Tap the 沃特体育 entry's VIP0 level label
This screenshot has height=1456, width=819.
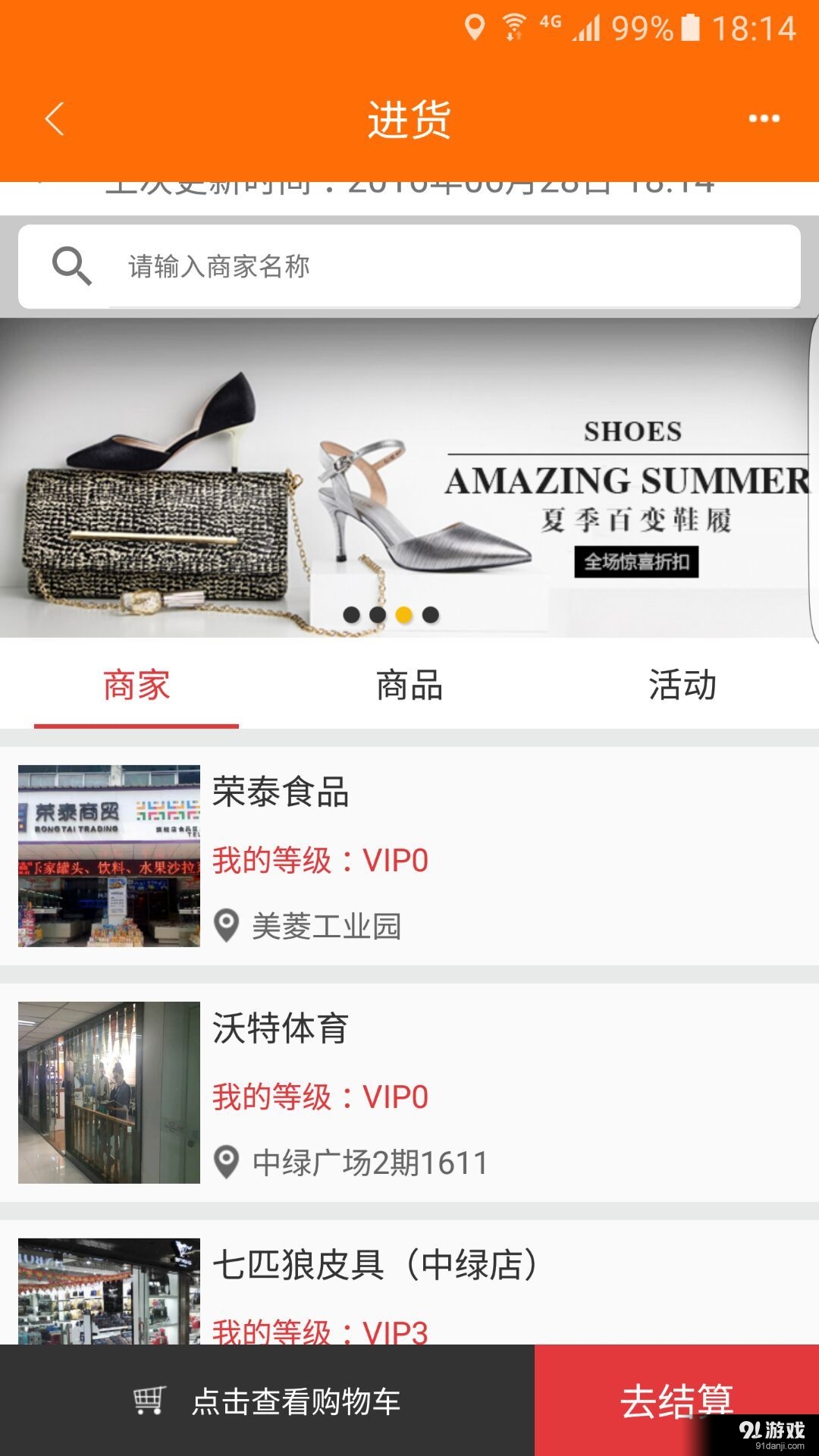point(318,1096)
